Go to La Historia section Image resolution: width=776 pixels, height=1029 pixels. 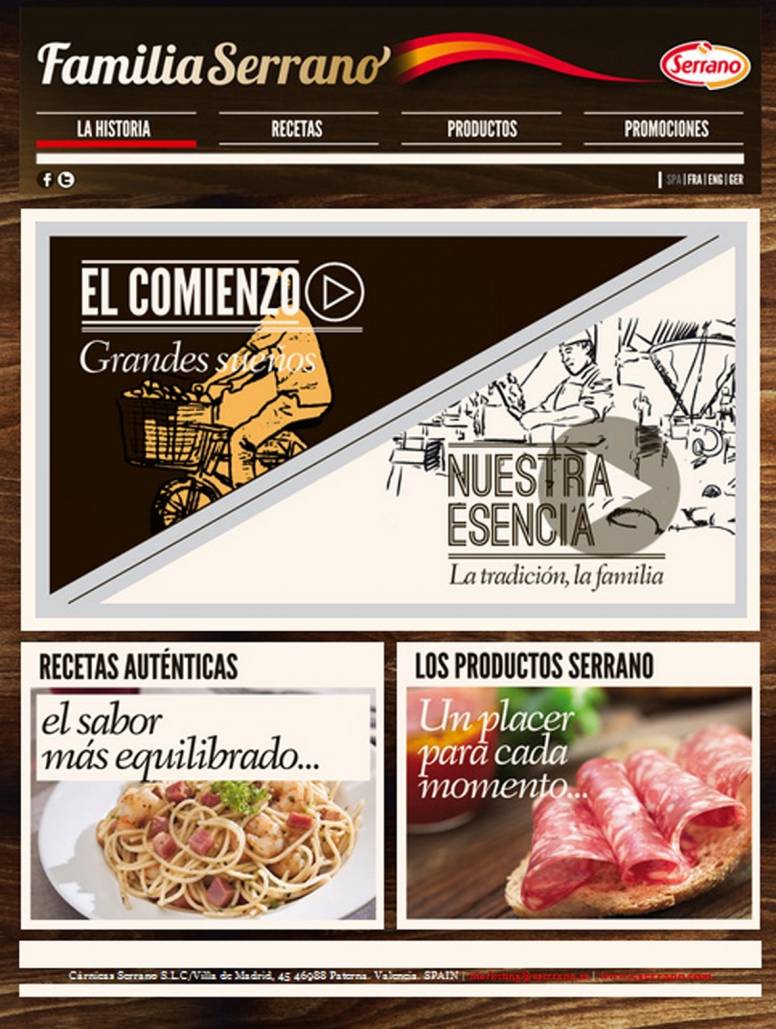pos(115,129)
